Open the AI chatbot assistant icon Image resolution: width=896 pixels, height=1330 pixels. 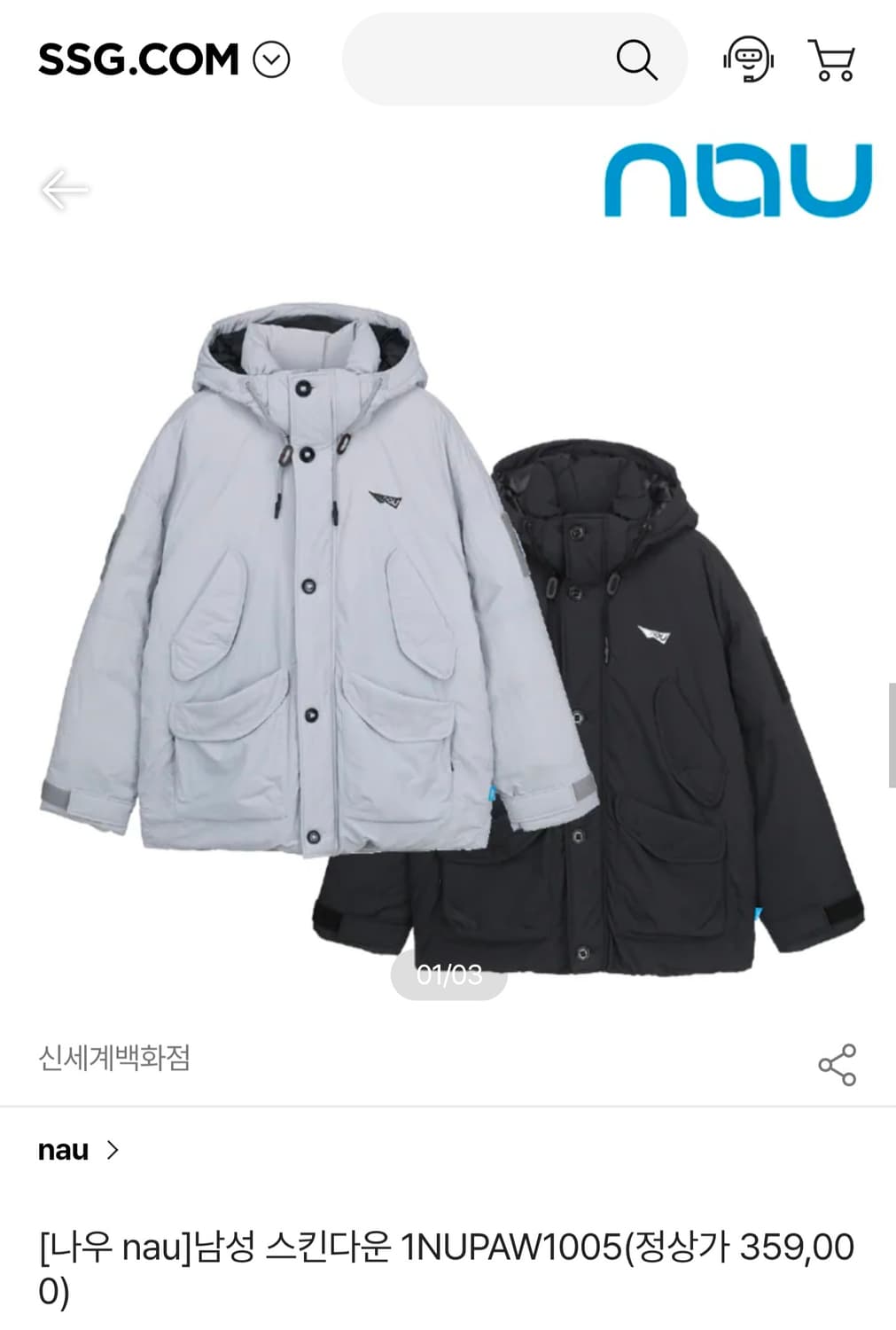[747, 59]
